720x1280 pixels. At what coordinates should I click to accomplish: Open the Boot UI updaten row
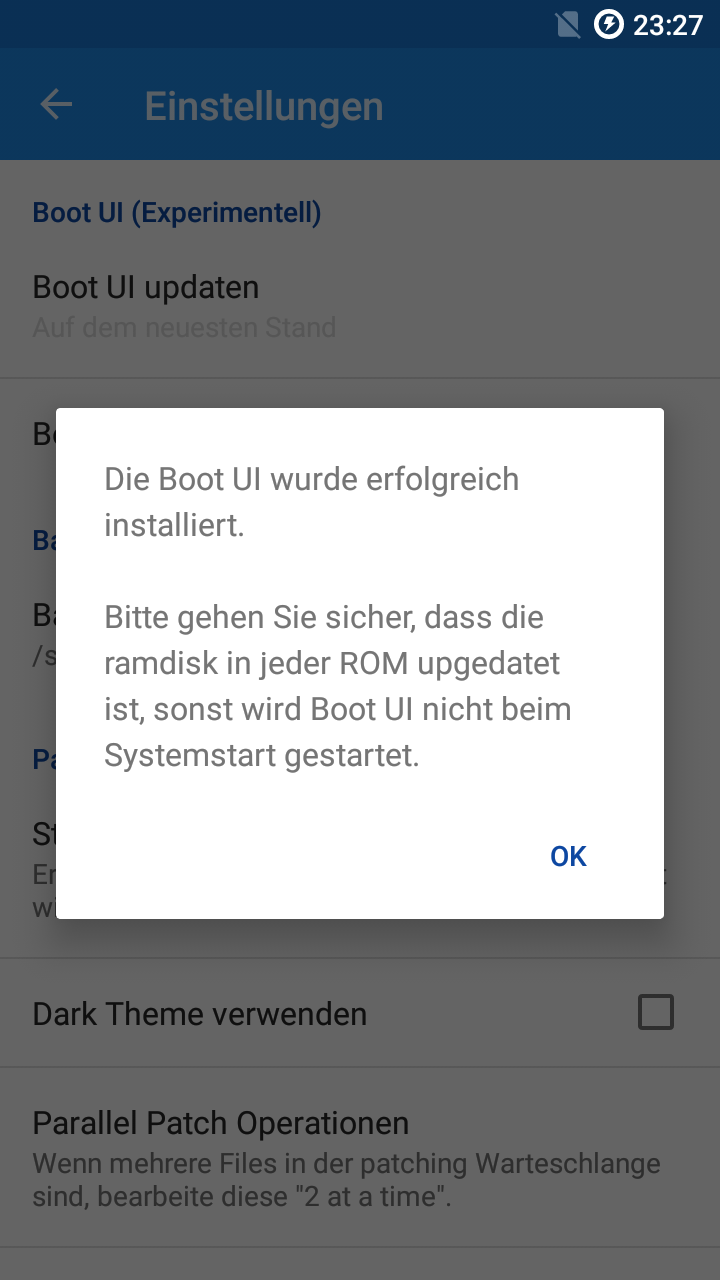(x=360, y=307)
